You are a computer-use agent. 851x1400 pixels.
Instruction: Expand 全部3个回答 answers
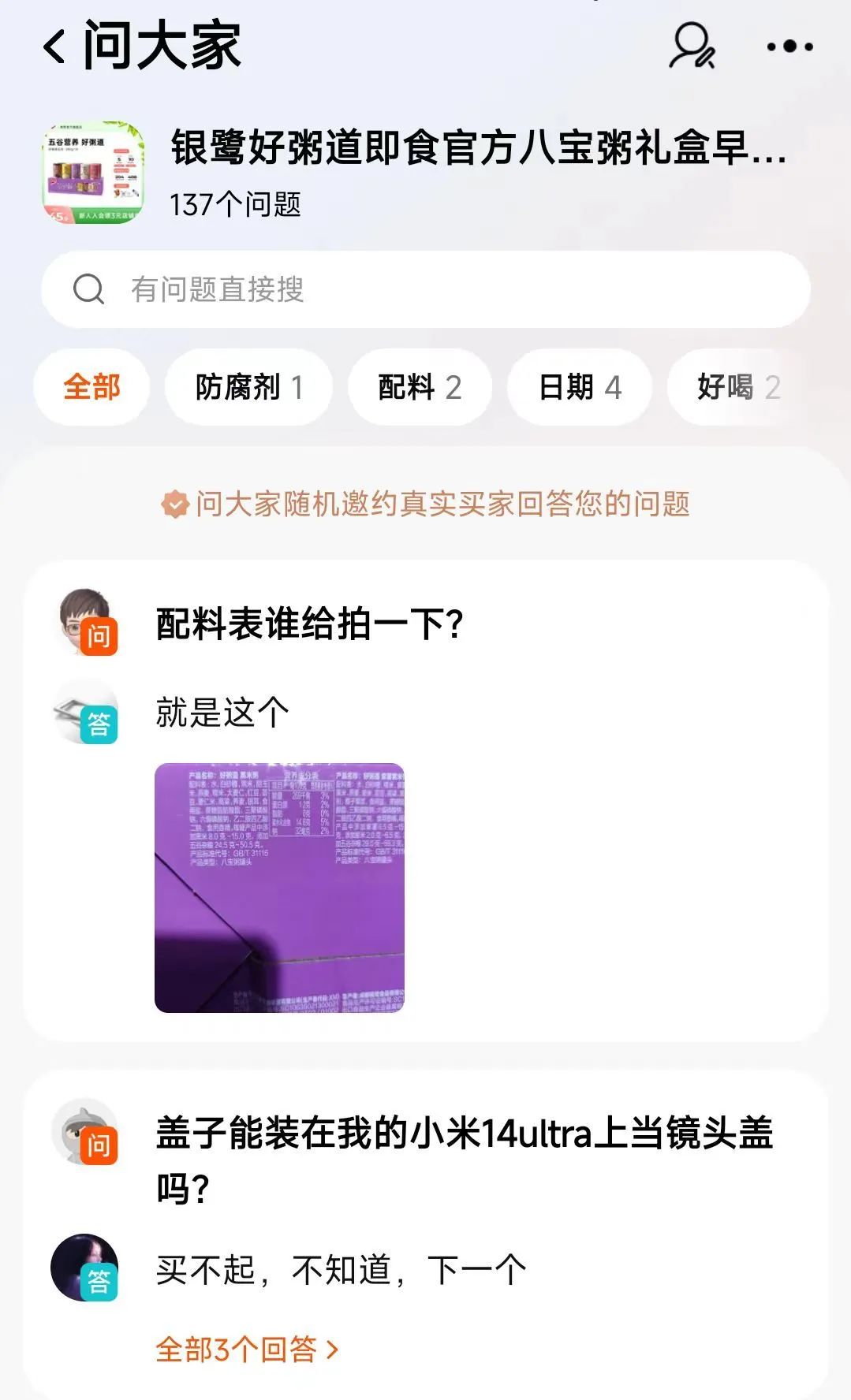tap(247, 1350)
